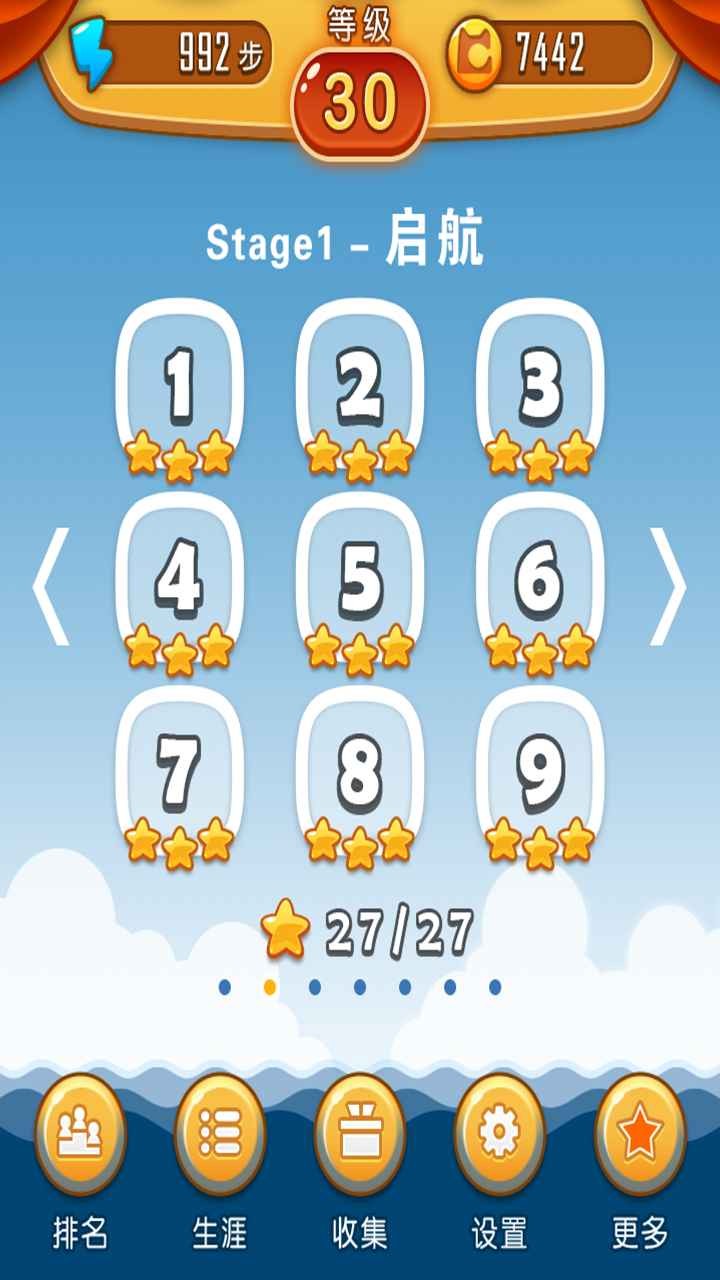Select level 1 to play
The width and height of the screenshot is (720, 1280).
click(180, 380)
